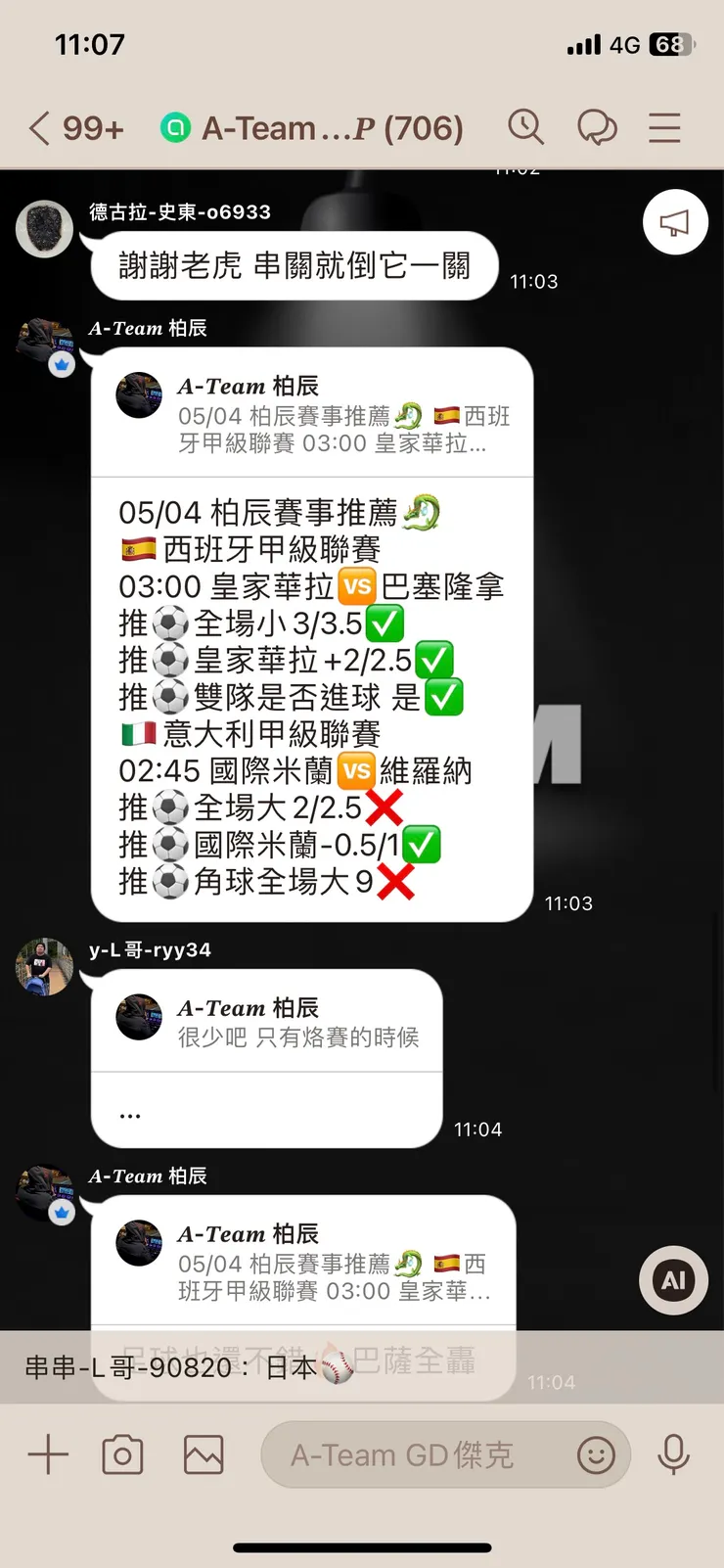Screen dimensions: 724x1568
Task: Tap the blue badge on A-Team 柏辰's avatar
Action: (62, 364)
